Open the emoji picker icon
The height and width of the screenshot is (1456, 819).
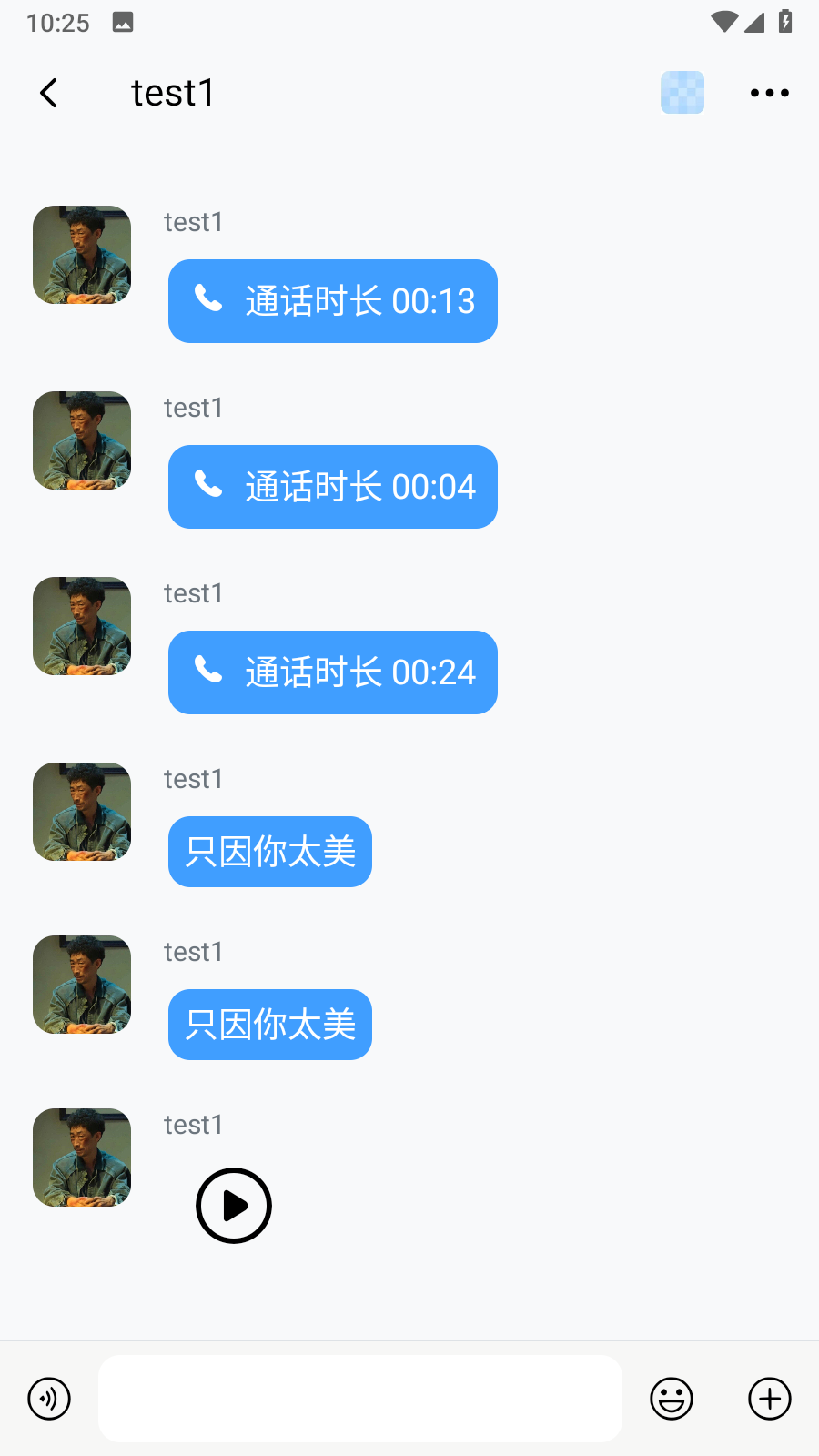[x=671, y=1399]
